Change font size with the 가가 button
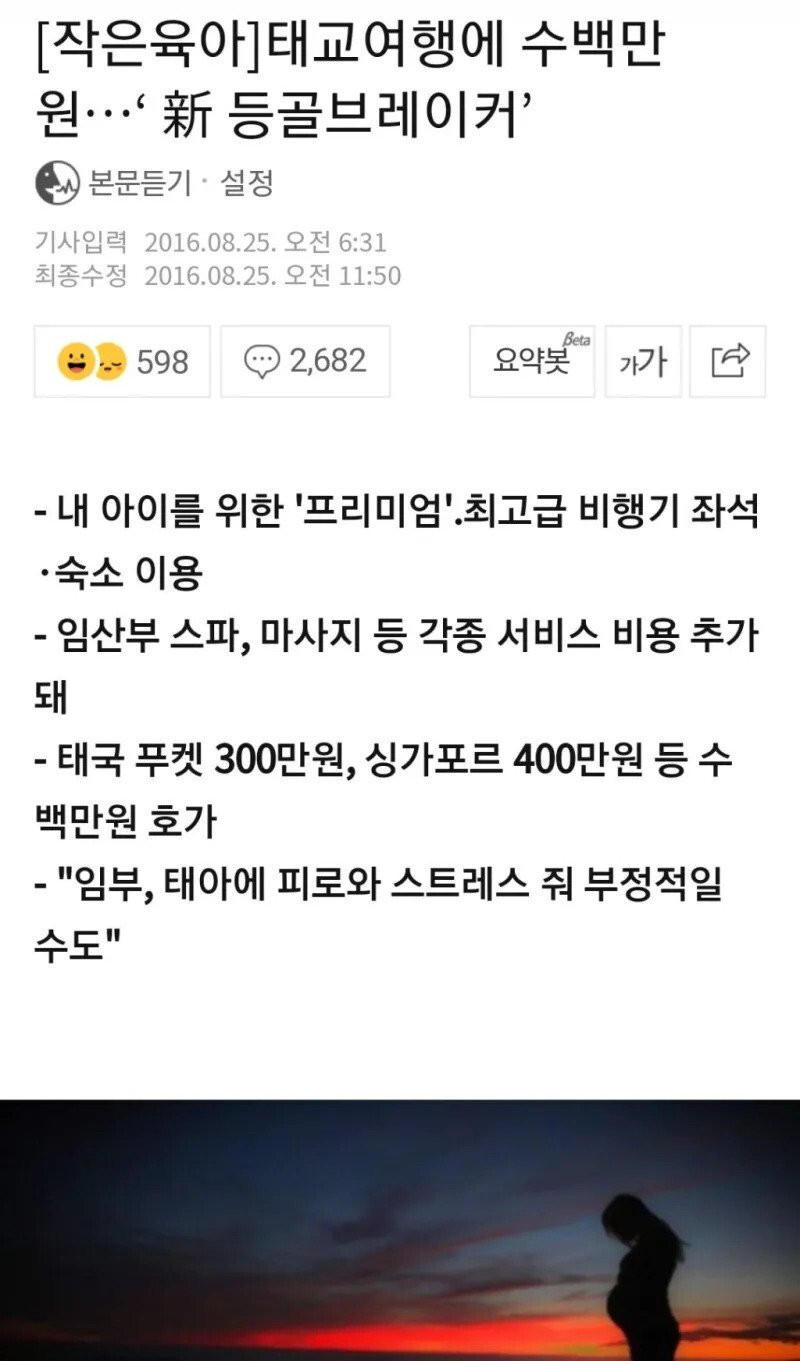Viewport: 800px width, 1361px height. click(x=643, y=361)
